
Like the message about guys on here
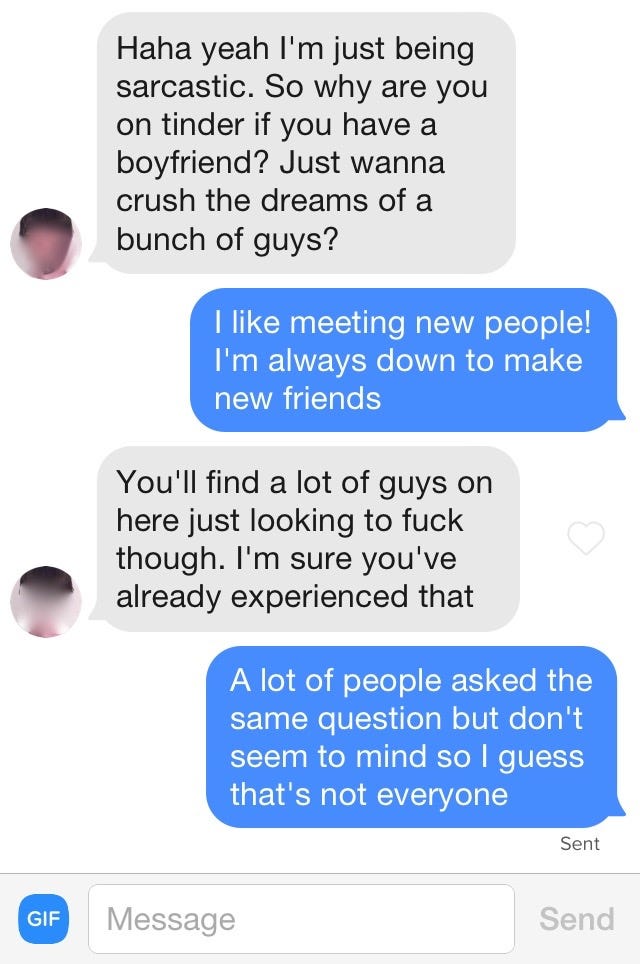click(586, 538)
